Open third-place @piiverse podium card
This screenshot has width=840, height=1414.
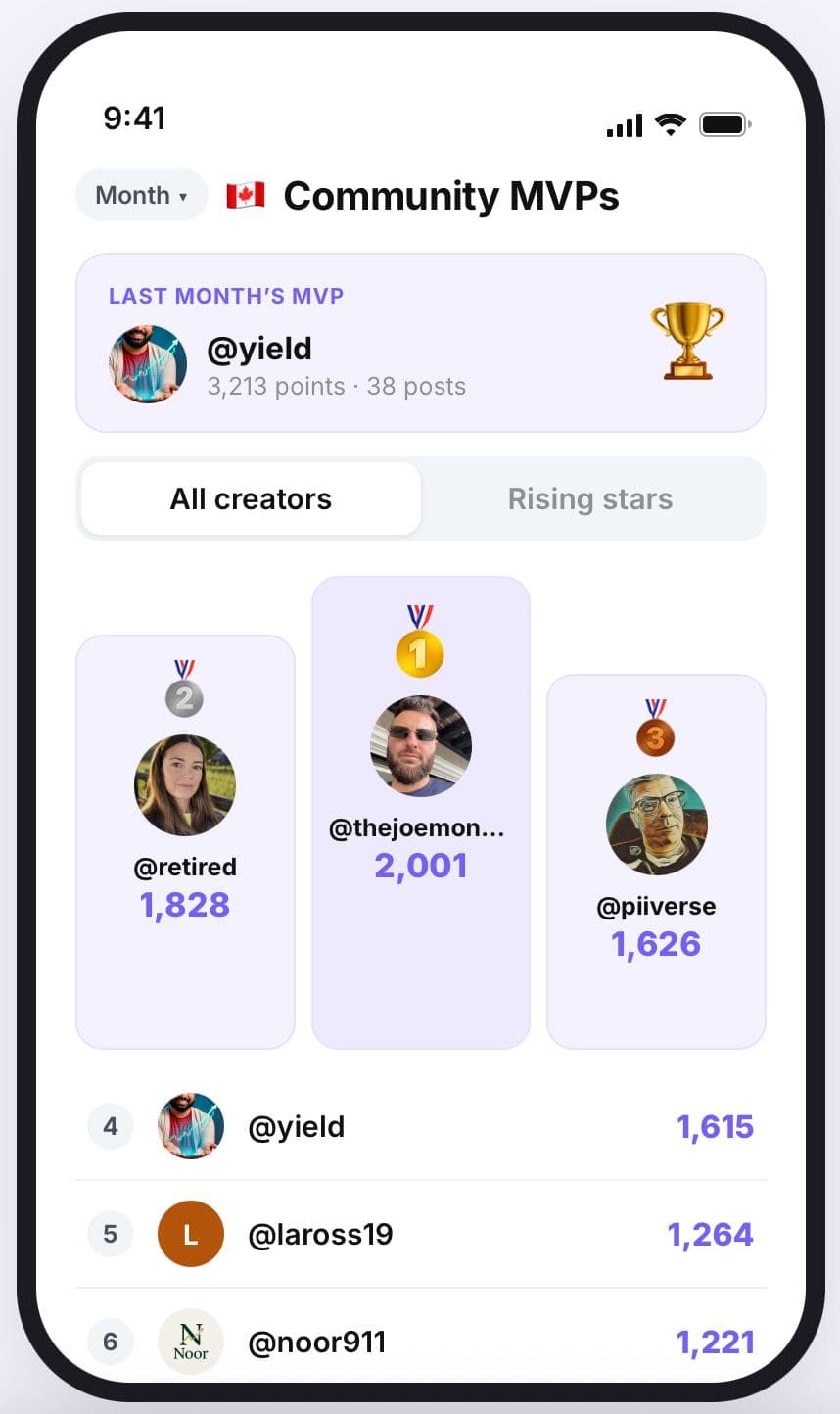(x=656, y=861)
